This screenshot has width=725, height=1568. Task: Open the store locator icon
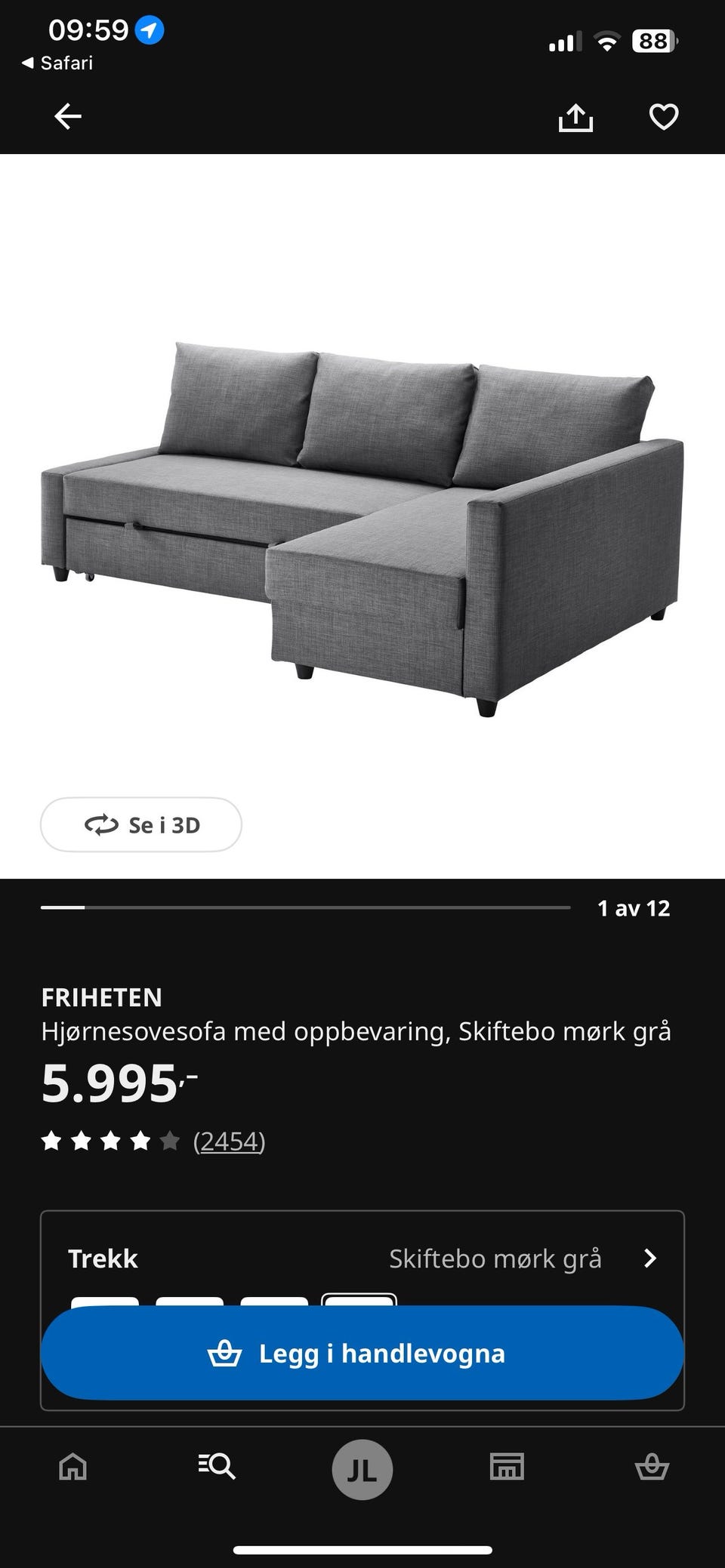(507, 1468)
